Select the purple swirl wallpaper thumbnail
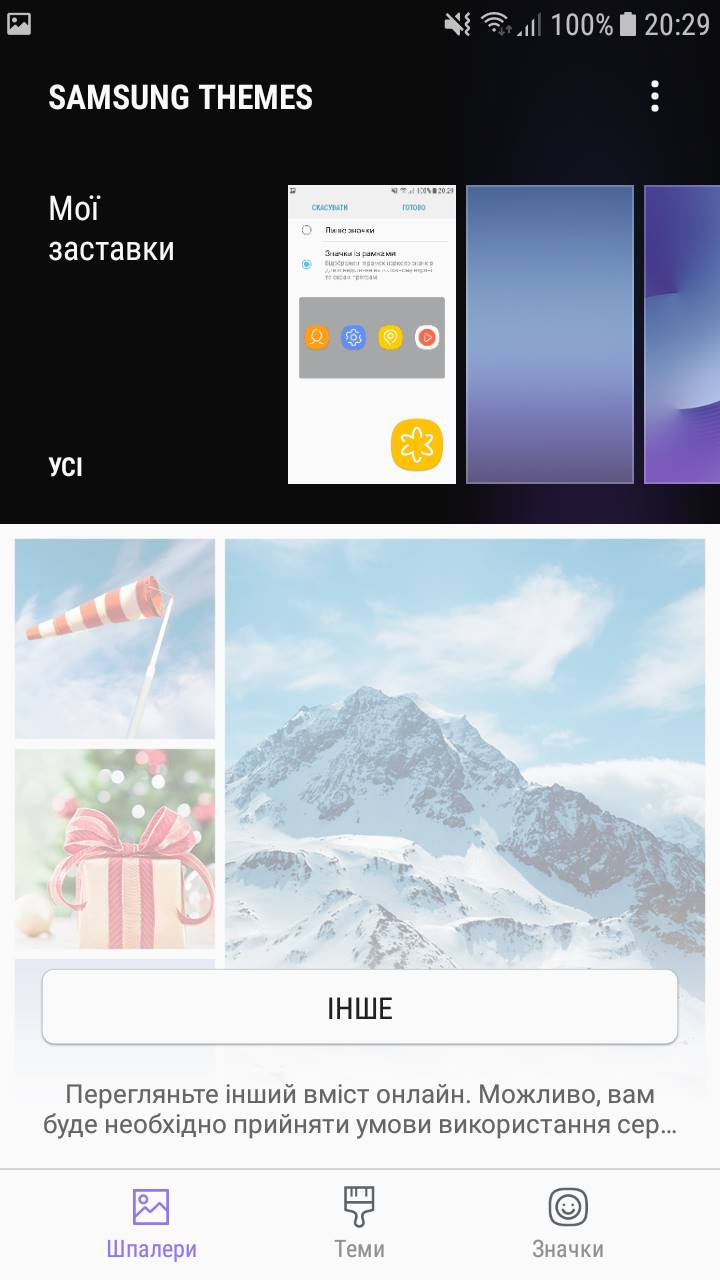This screenshot has width=720, height=1280. coord(682,334)
